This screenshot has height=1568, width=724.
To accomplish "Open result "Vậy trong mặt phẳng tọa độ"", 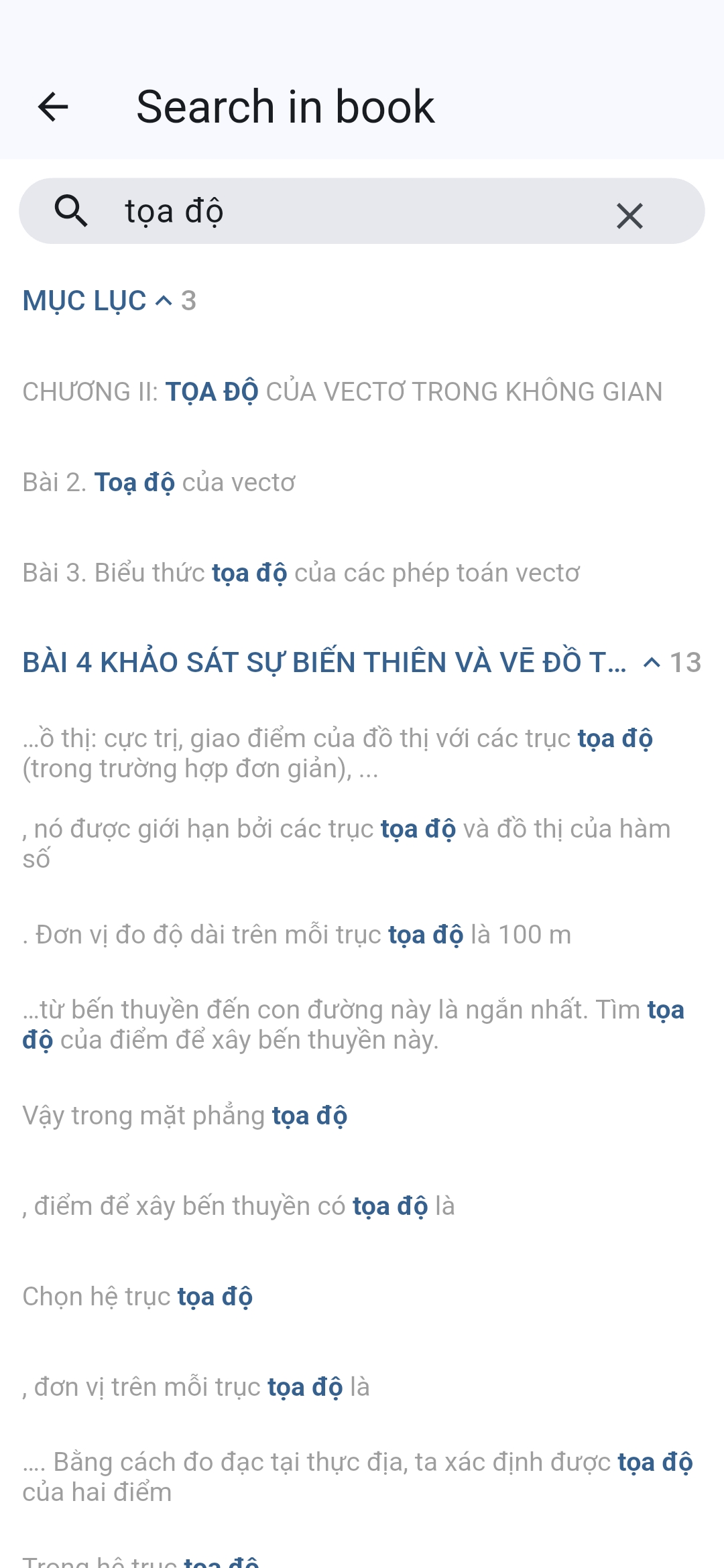I will coord(185,1116).
